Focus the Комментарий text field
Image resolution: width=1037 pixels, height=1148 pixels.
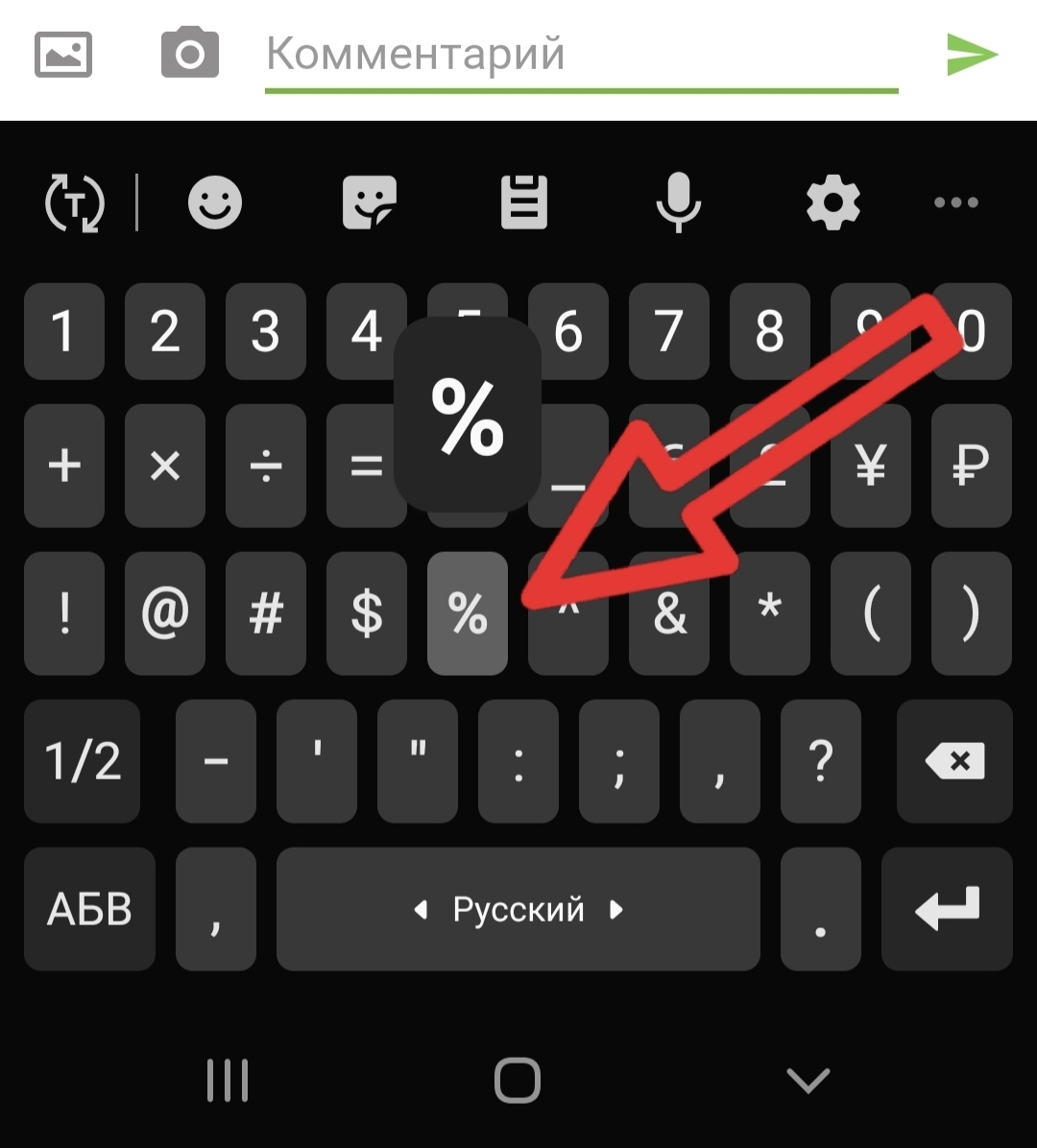(x=581, y=56)
